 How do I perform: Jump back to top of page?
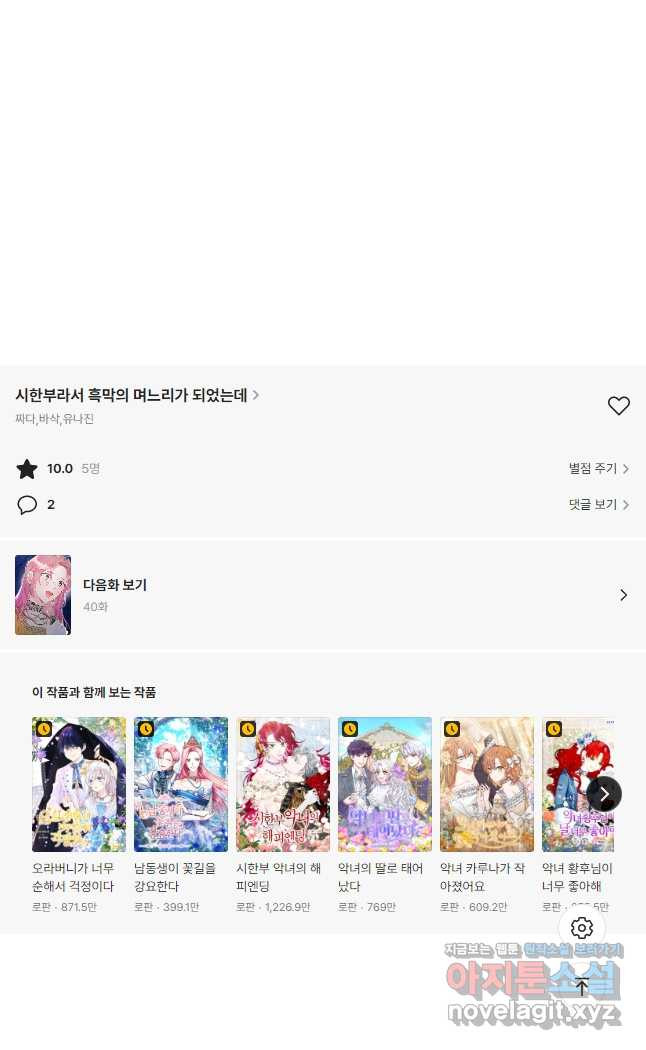[582, 986]
